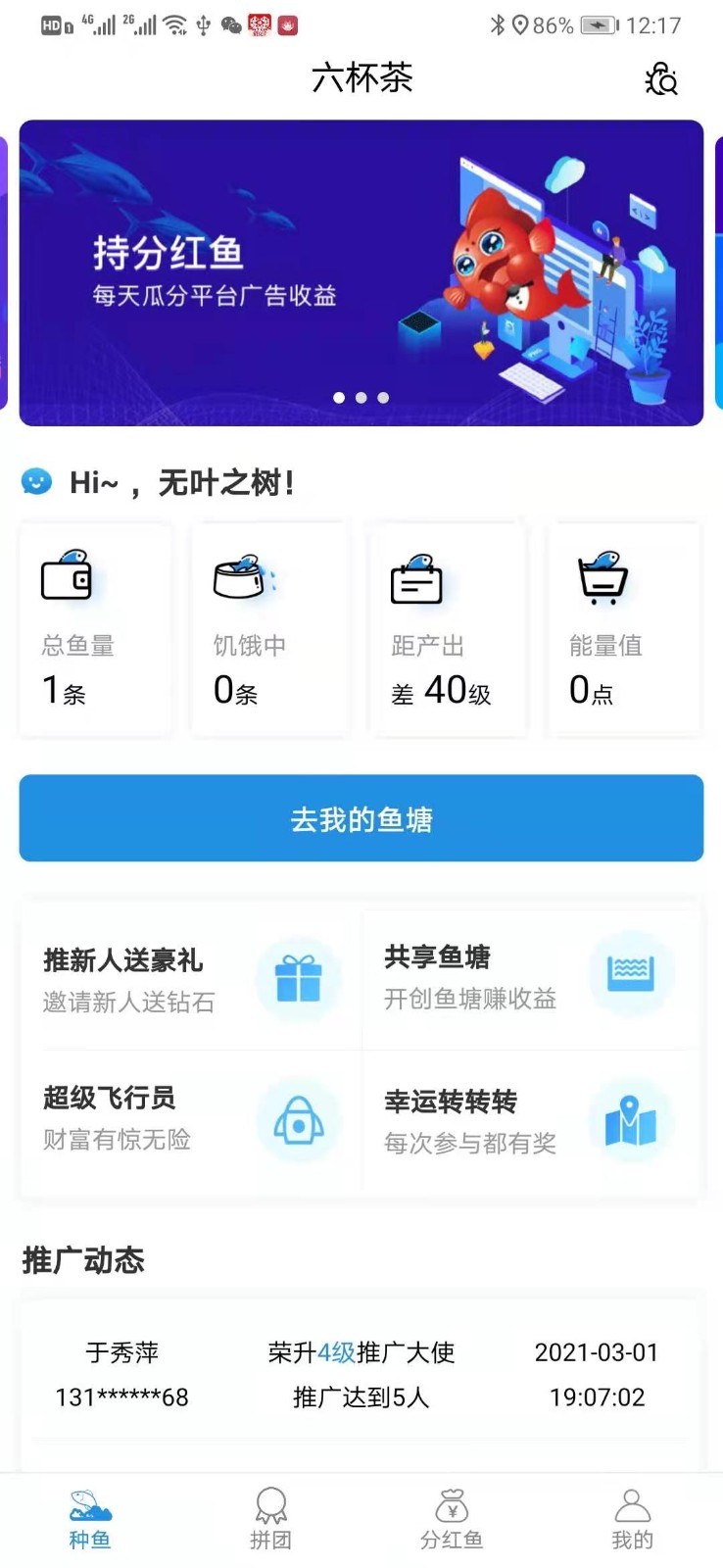723x1568 pixels.
Task: Tap the 去我的鱼塘 button
Action: coord(361,818)
